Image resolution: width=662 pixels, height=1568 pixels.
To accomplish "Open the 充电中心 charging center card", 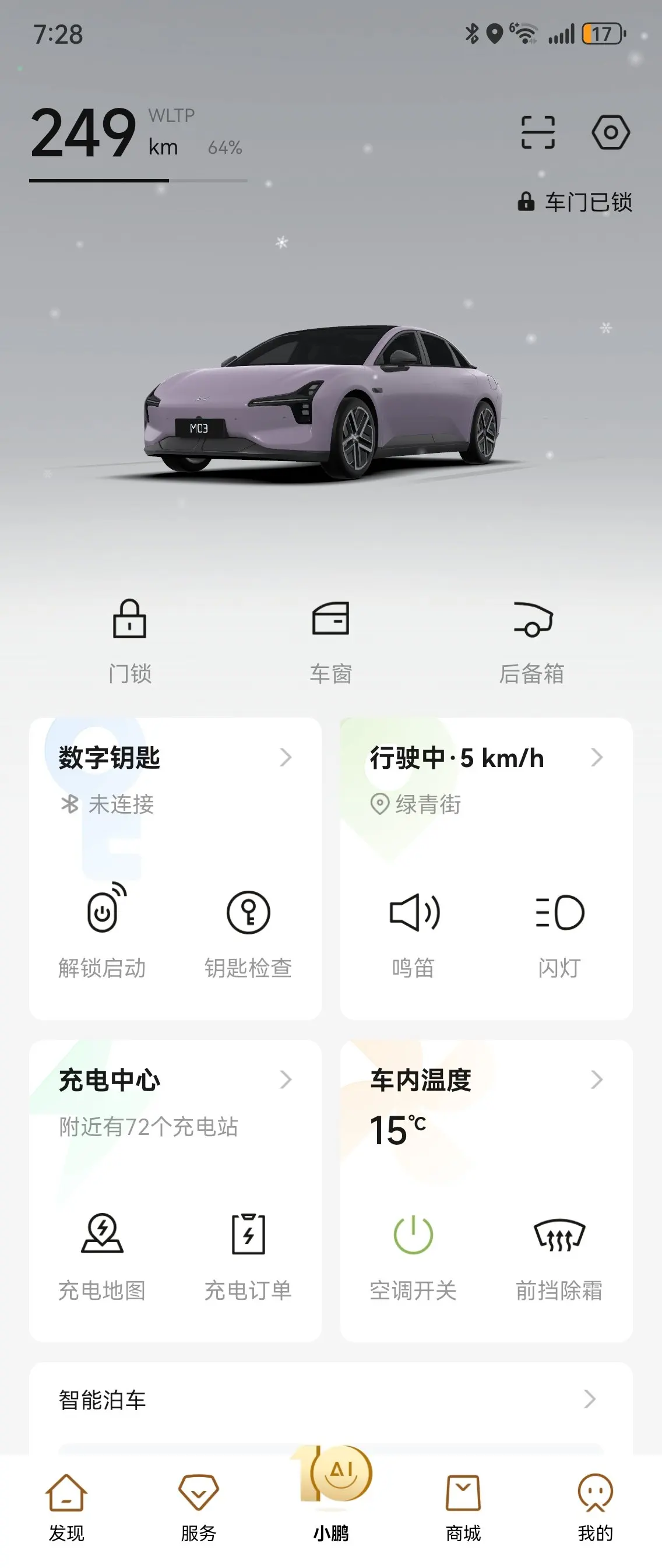I will coord(175,1081).
